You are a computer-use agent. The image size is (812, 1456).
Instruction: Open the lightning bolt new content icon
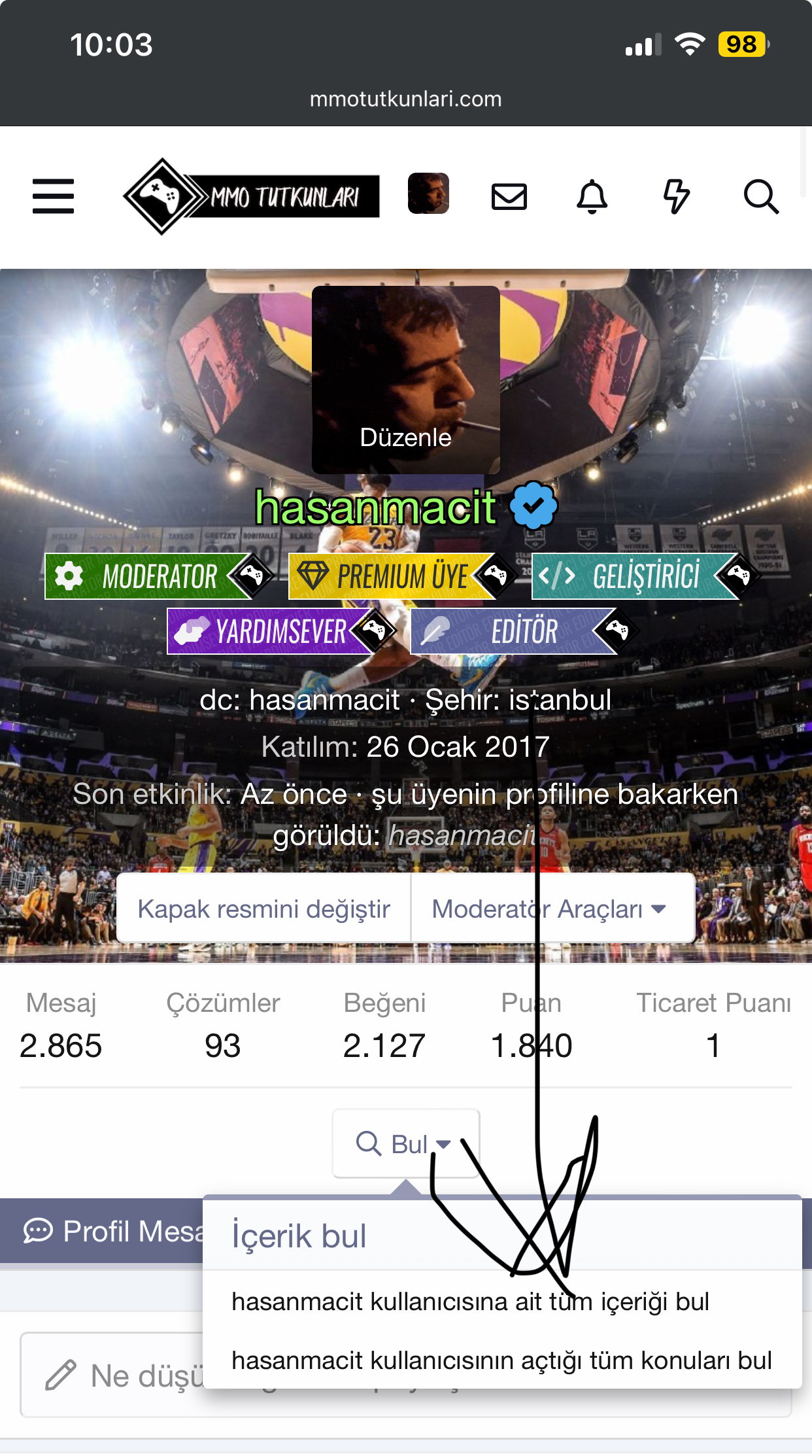click(x=676, y=196)
